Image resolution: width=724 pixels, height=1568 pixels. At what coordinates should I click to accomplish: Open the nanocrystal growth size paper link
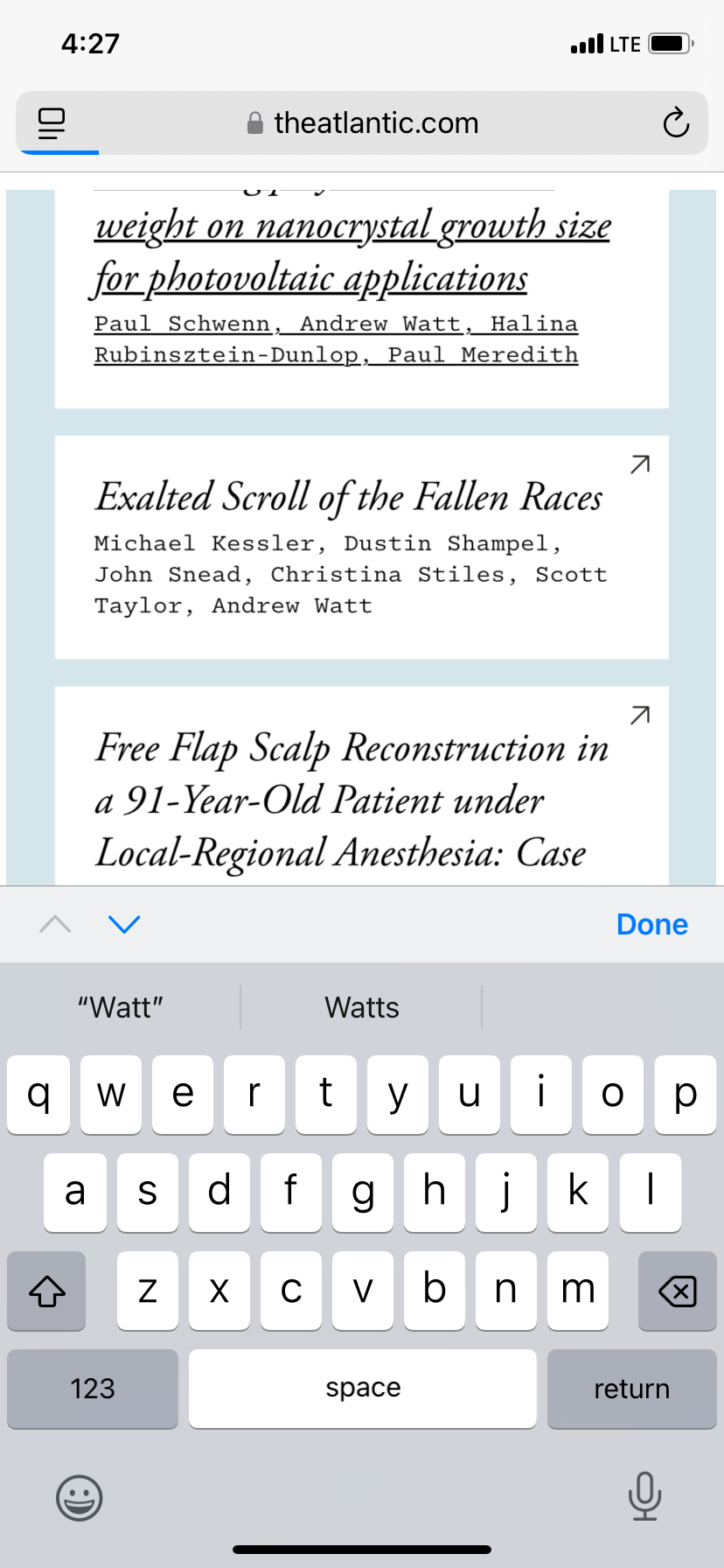[x=352, y=252]
